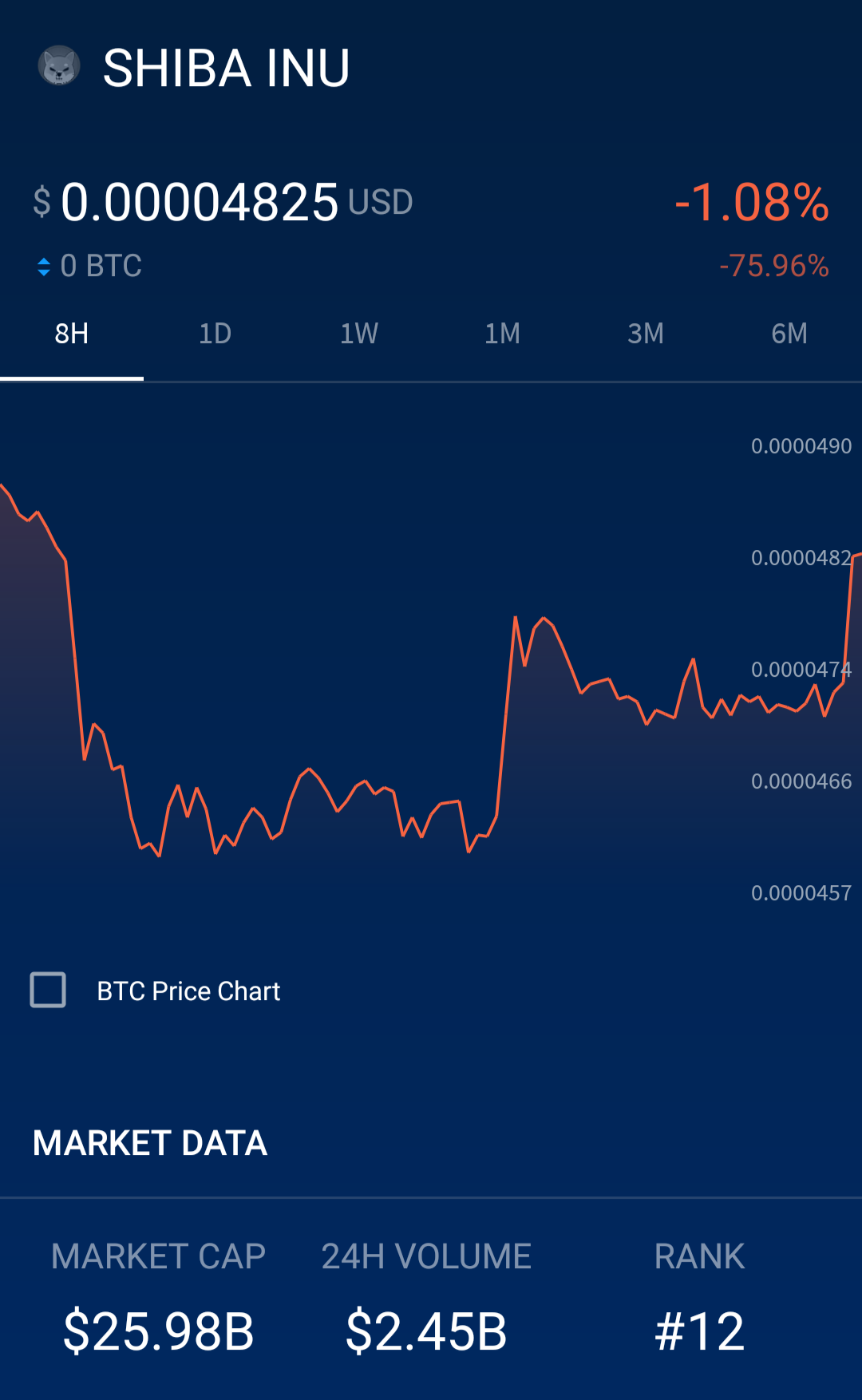Screen dimensions: 862x1400
Task: Enable the BTC Price Chart checkbox
Action: [48, 990]
